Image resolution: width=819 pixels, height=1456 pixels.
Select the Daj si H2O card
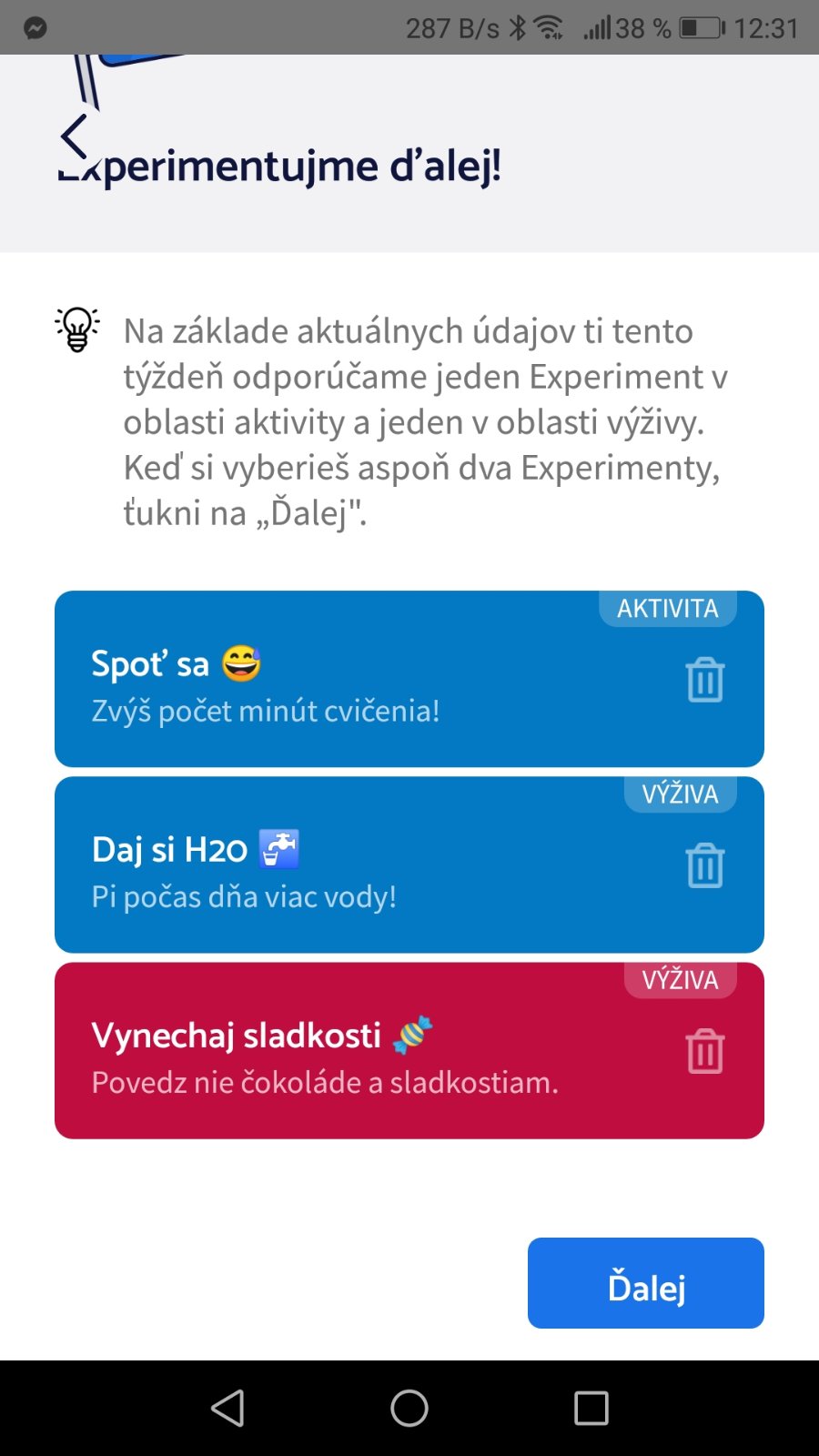tap(346, 869)
